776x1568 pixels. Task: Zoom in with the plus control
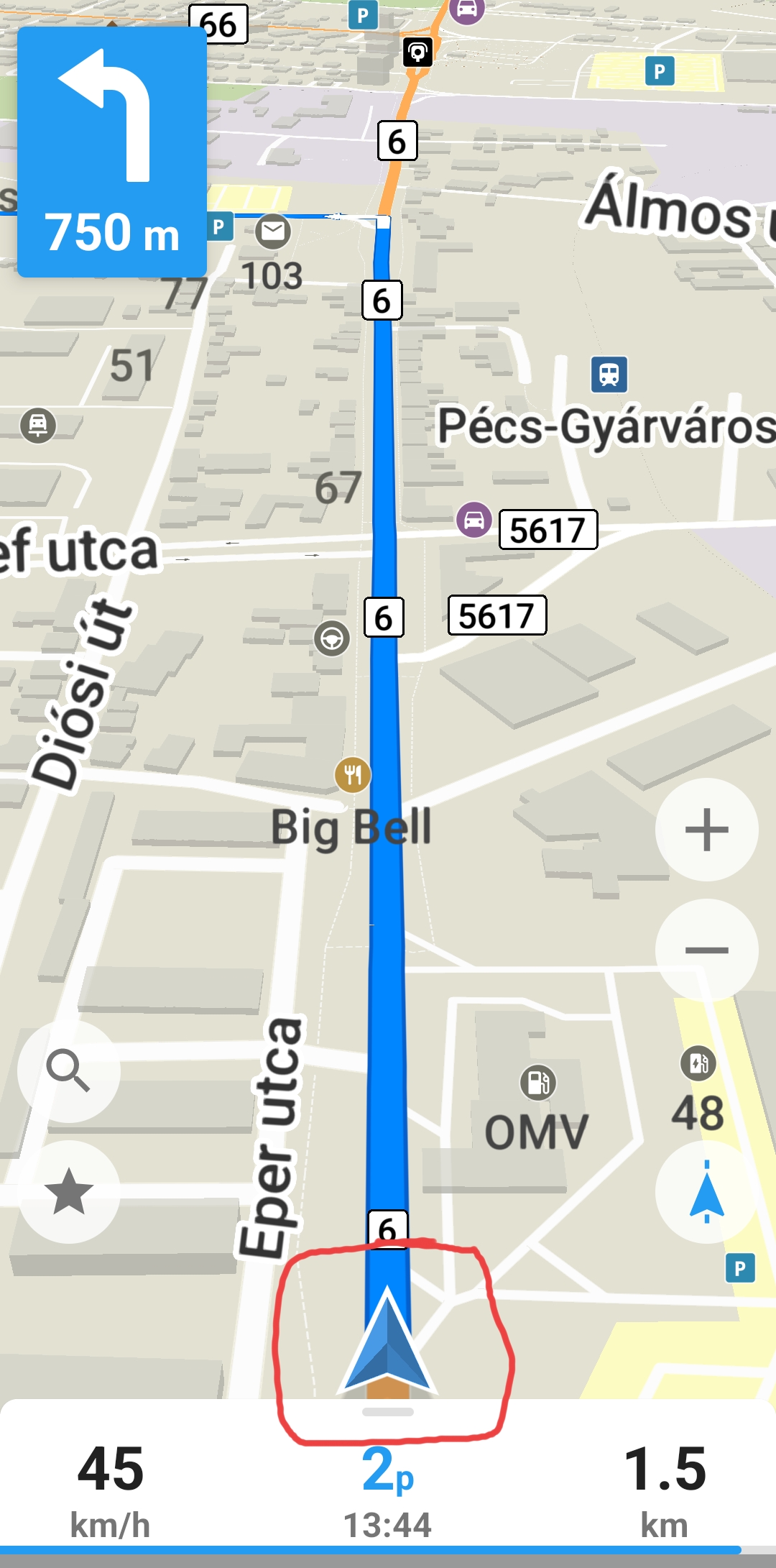click(707, 830)
